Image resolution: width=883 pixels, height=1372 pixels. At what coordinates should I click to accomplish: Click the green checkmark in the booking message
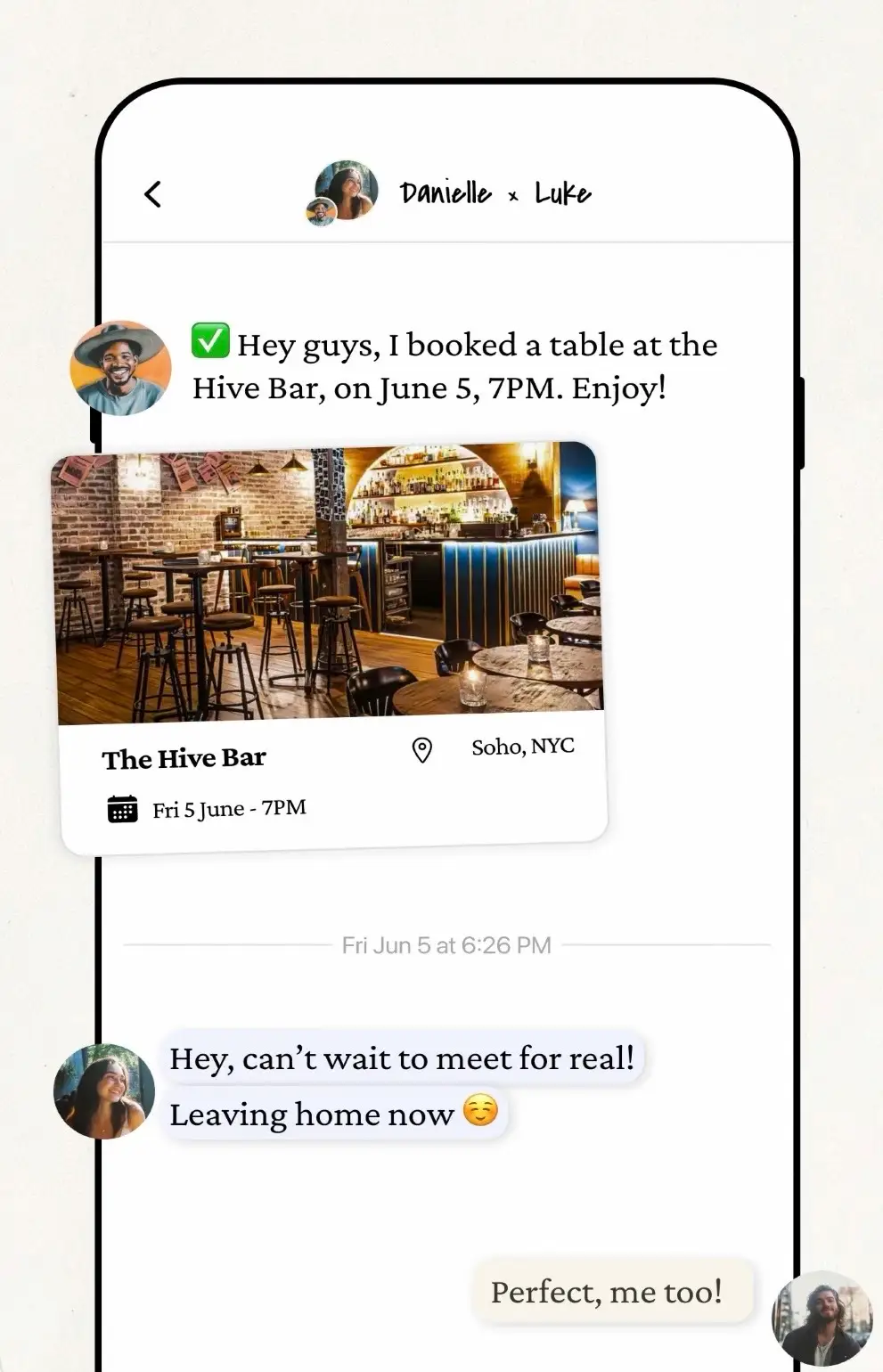(209, 339)
